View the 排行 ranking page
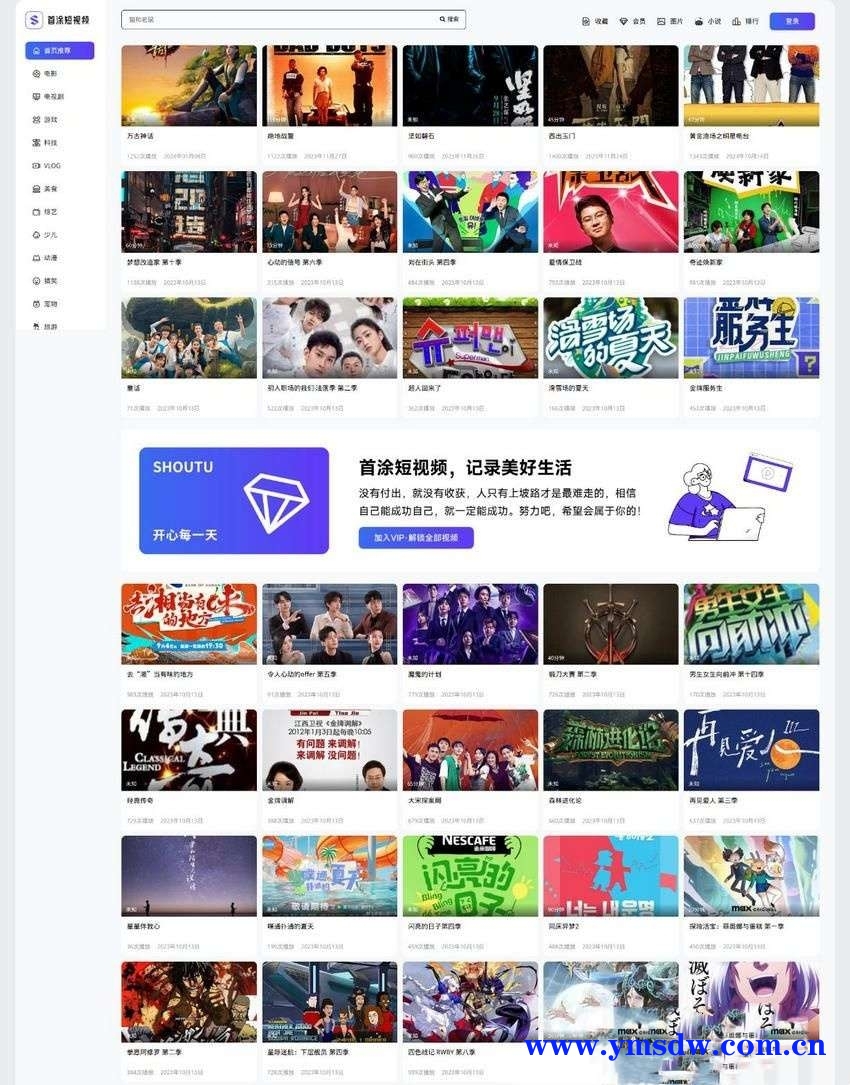Screen dimensions: 850x1085 pyautogui.click(x=745, y=21)
